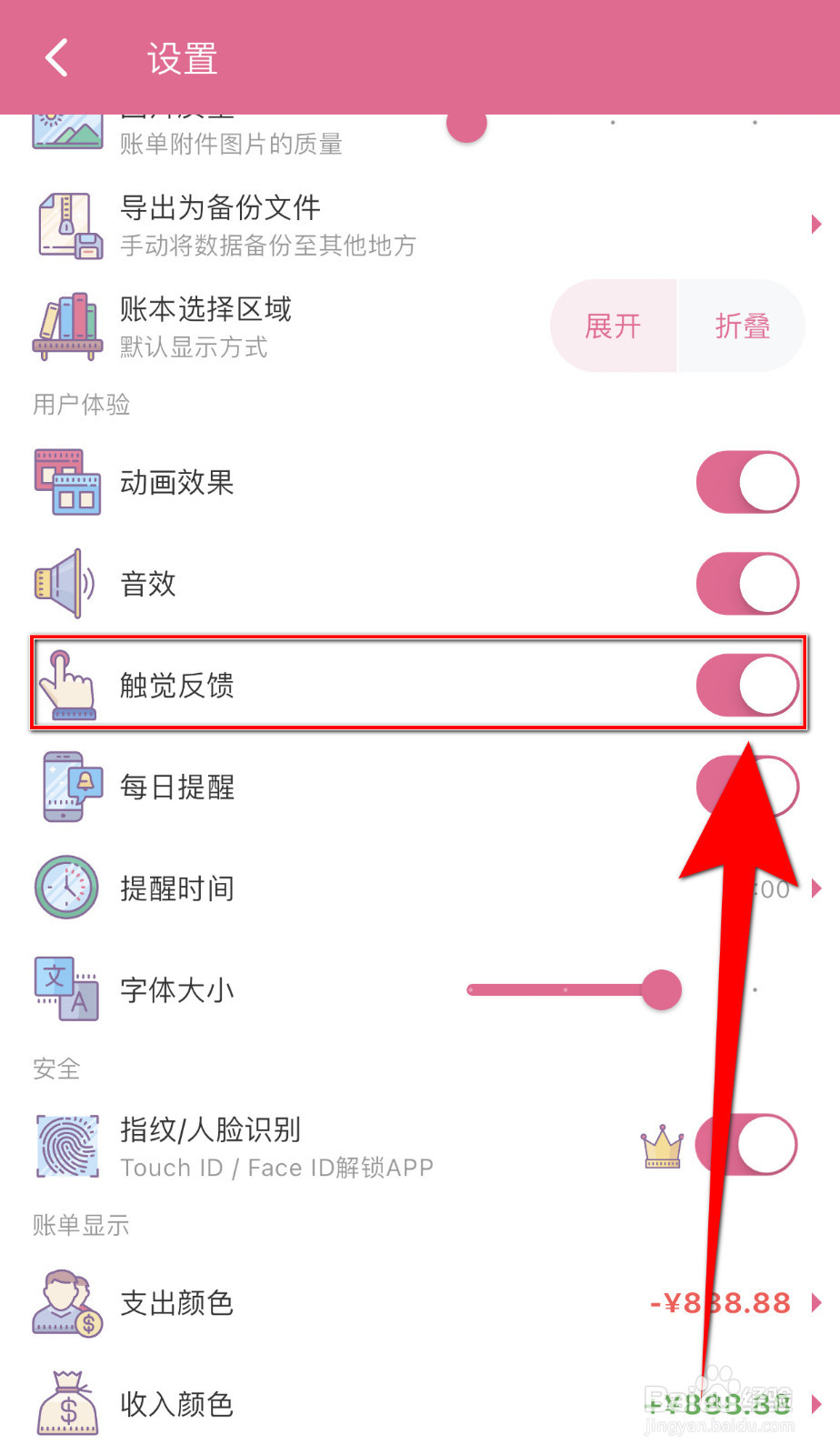The width and height of the screenshot is (840, 1455).
Task: Click the 触觉反馈 hand tap icon
Action: coord(68,686)
